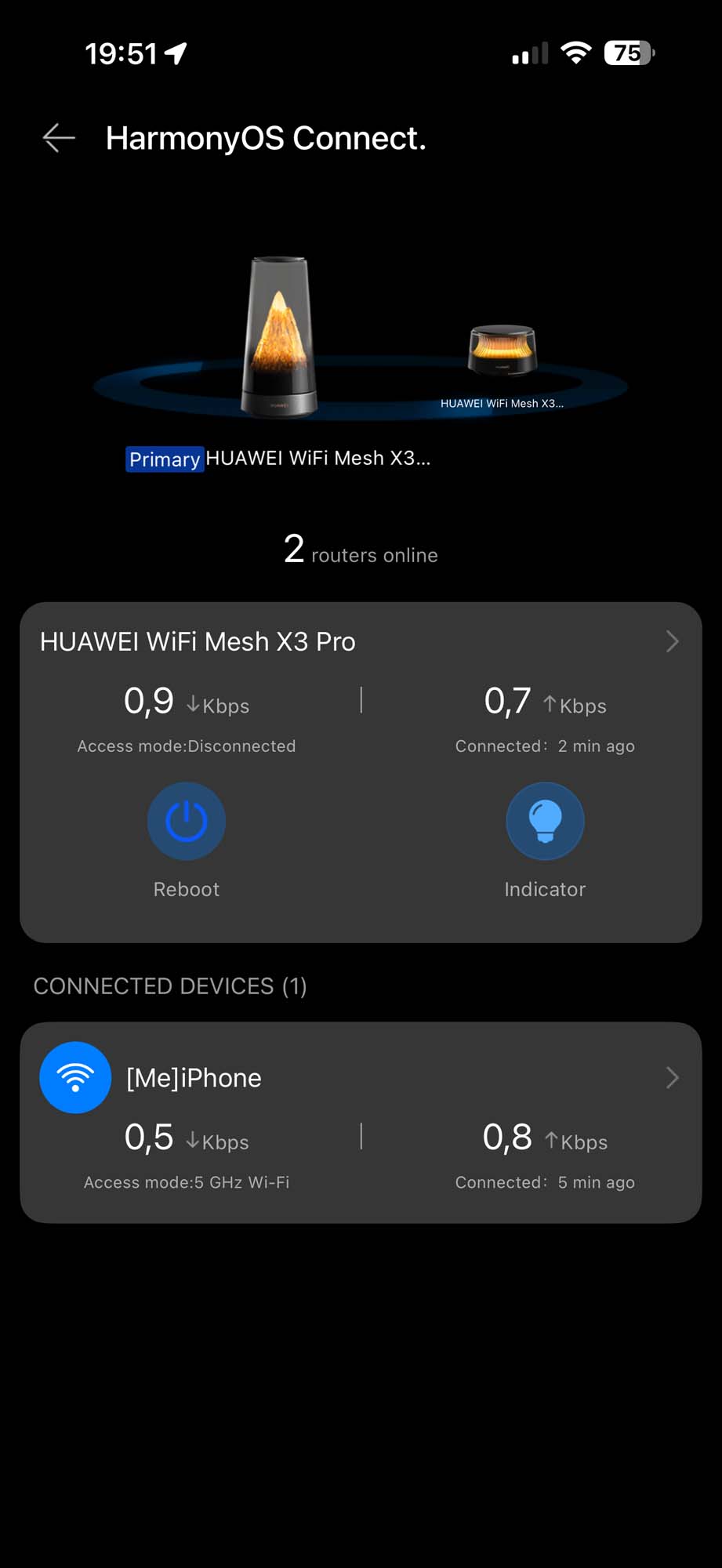
Task: Tap the blue Wi-Fi icon next to [Me]iPhone
Action: coord(74,1077)
